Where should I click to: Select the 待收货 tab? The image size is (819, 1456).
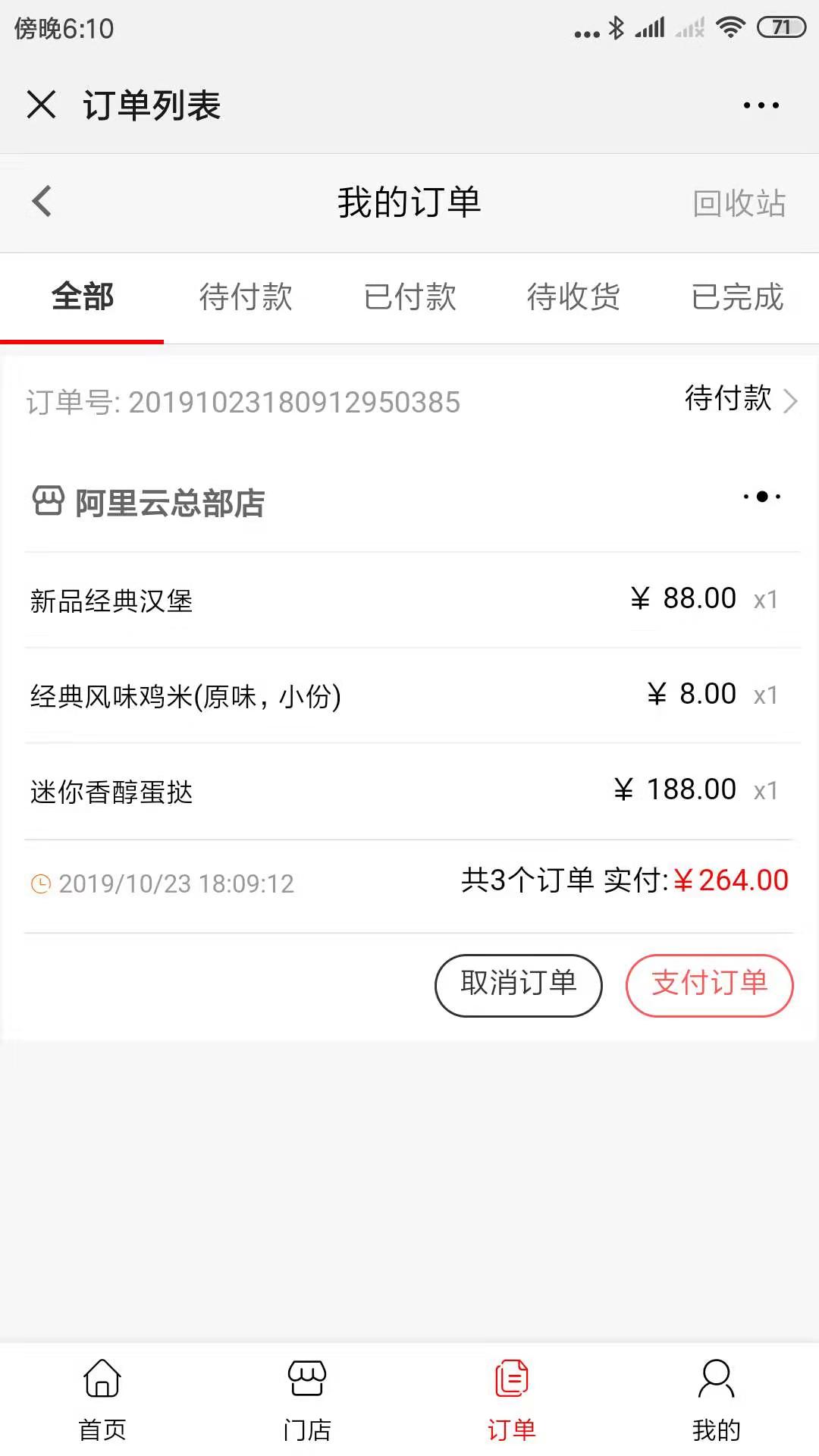(x=573, y=297)
